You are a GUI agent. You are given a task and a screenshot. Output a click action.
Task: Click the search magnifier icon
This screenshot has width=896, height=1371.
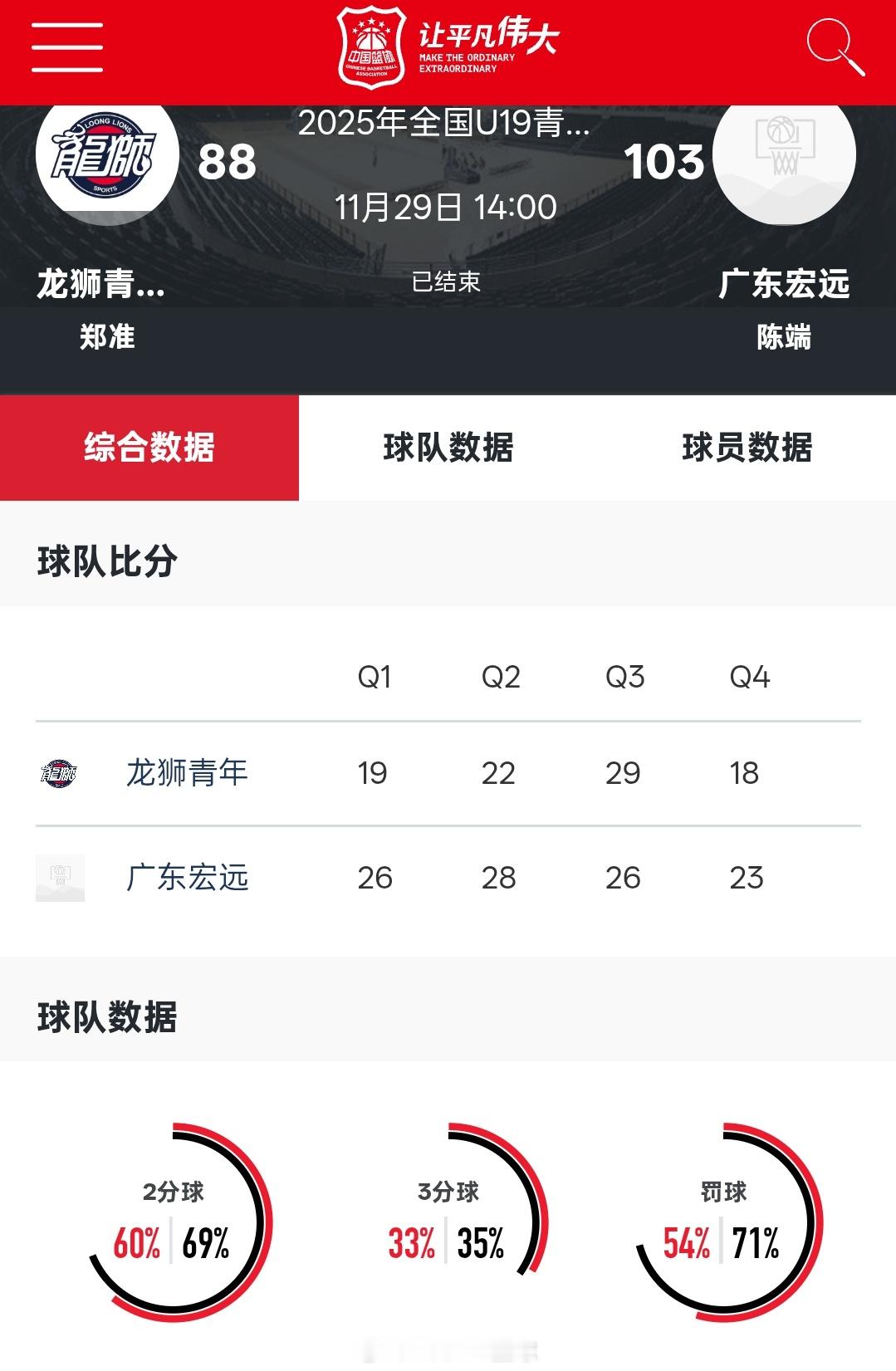[838, 46]
